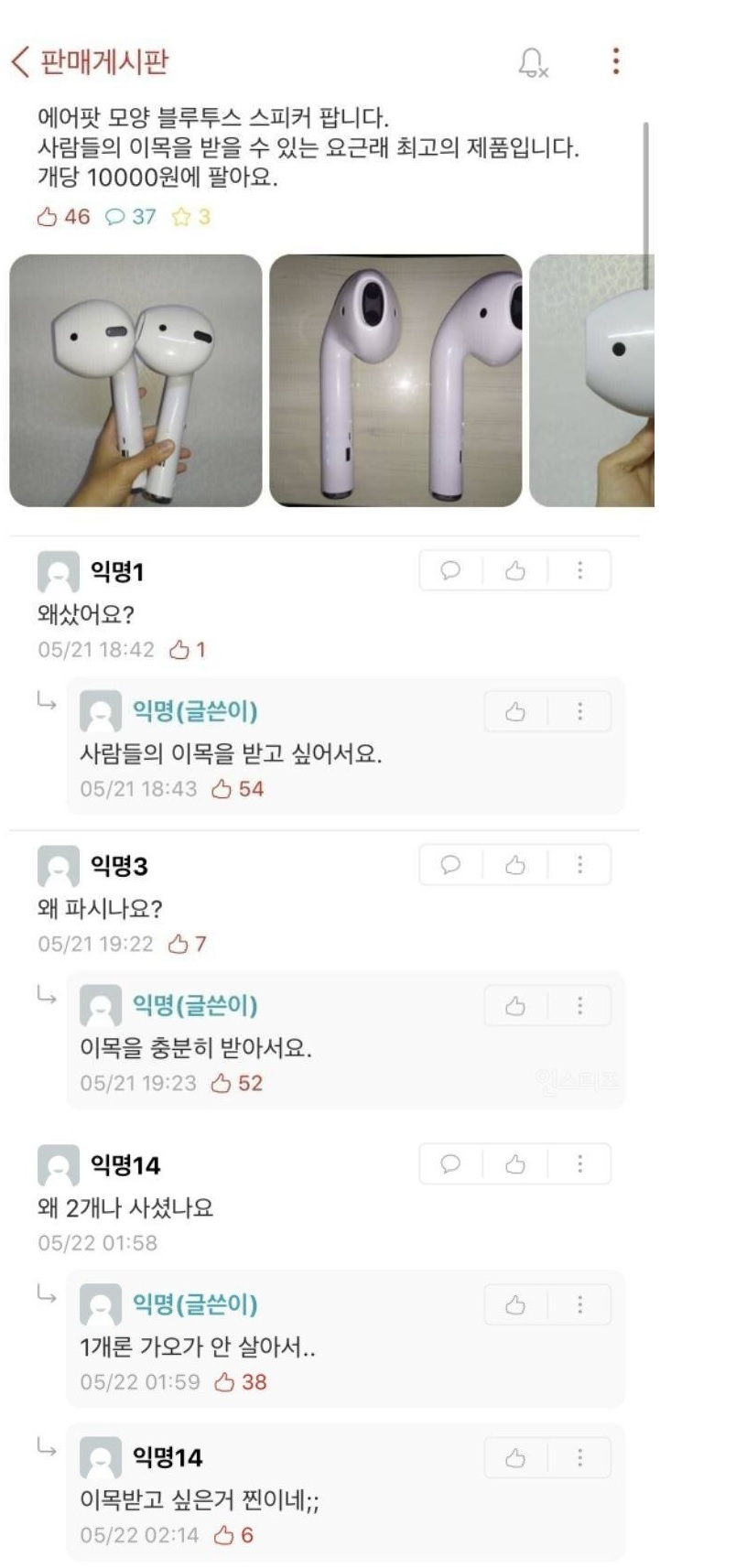Like 익명1's comment 왜샀어요?
The image size is (736, 1568).
(515, 571)
